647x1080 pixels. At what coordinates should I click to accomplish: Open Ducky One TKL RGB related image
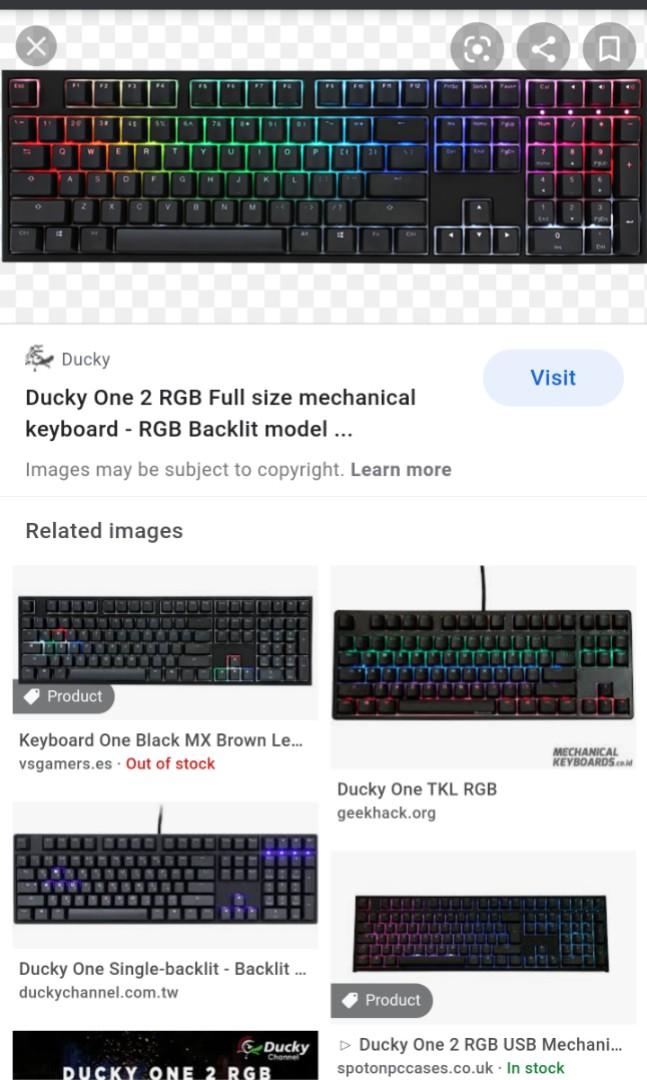click(483, 665)
